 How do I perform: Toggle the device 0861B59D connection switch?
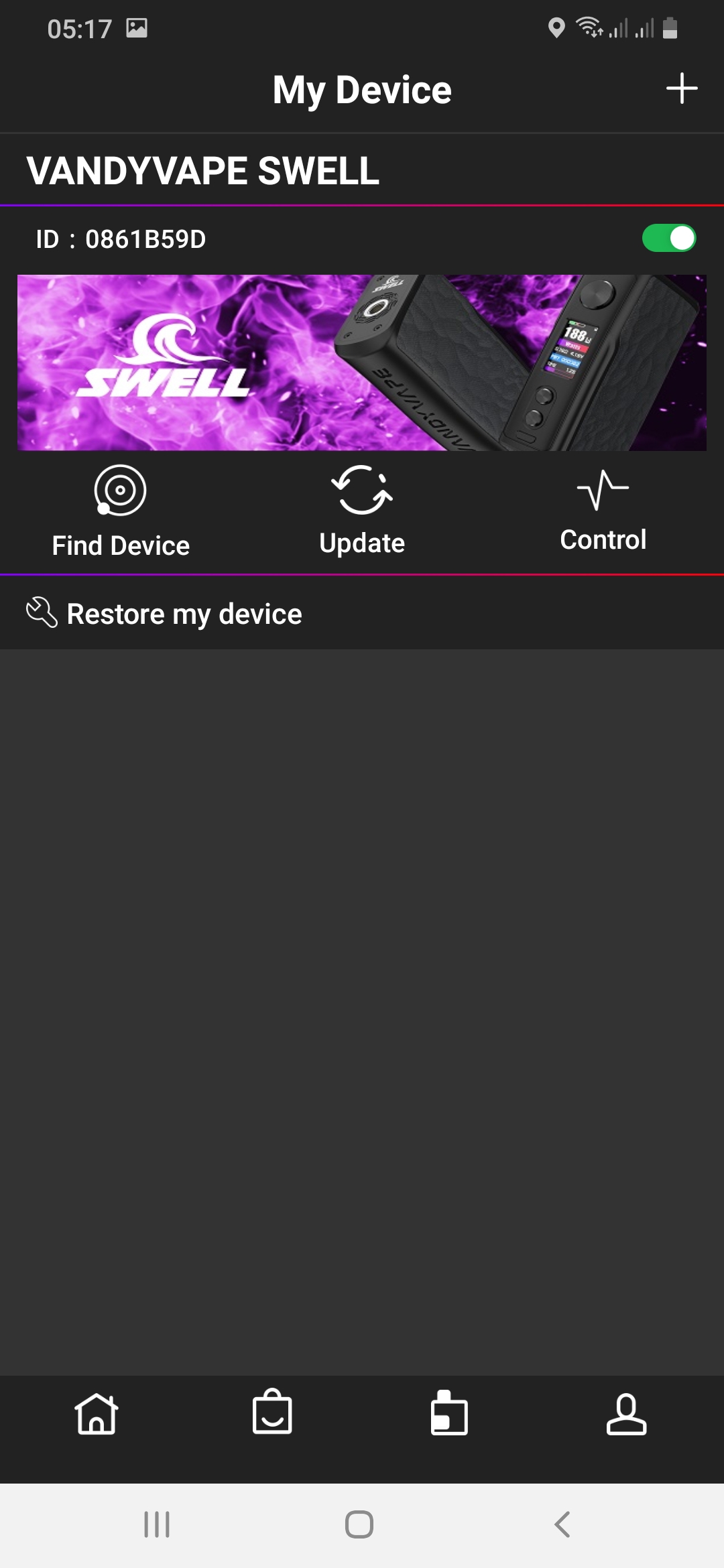(668, 238)
